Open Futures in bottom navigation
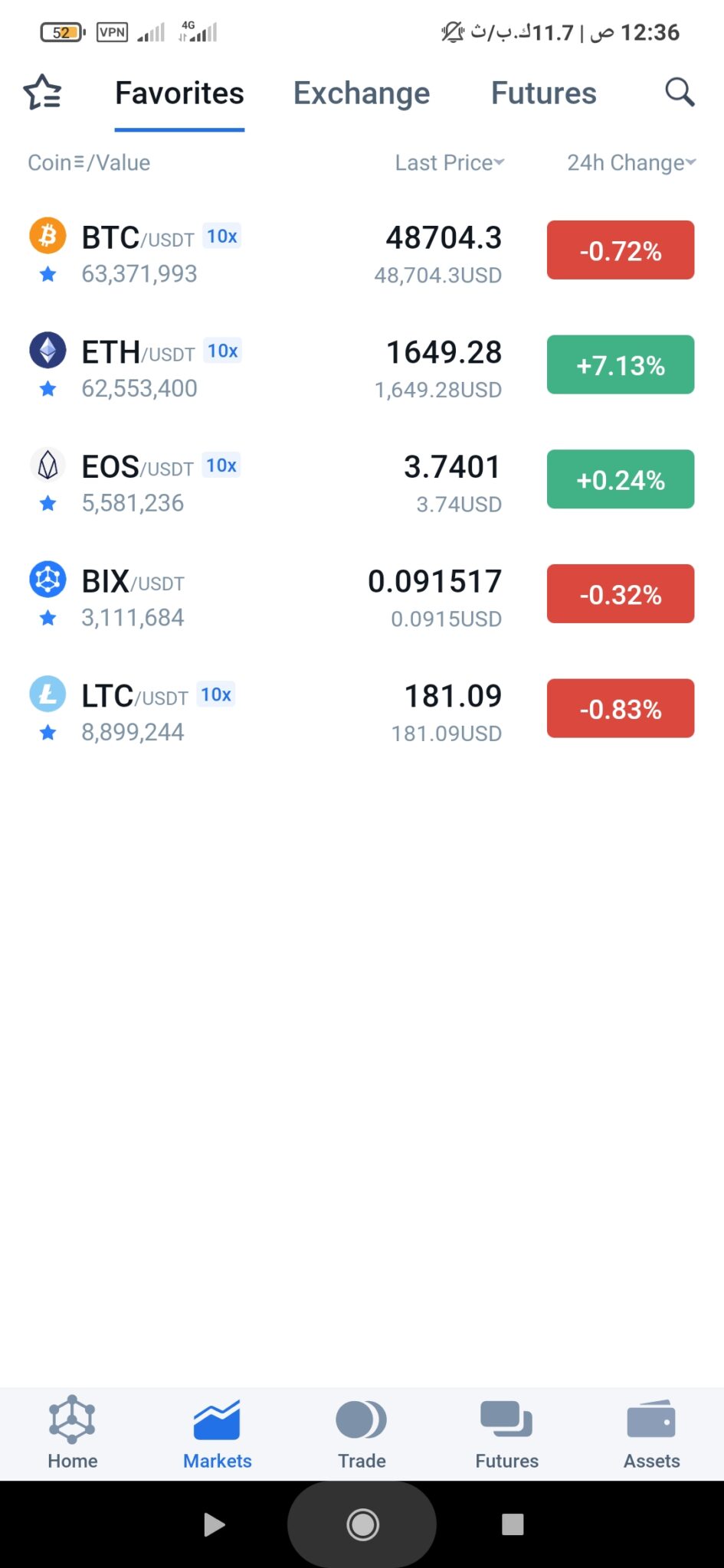 506,1433
